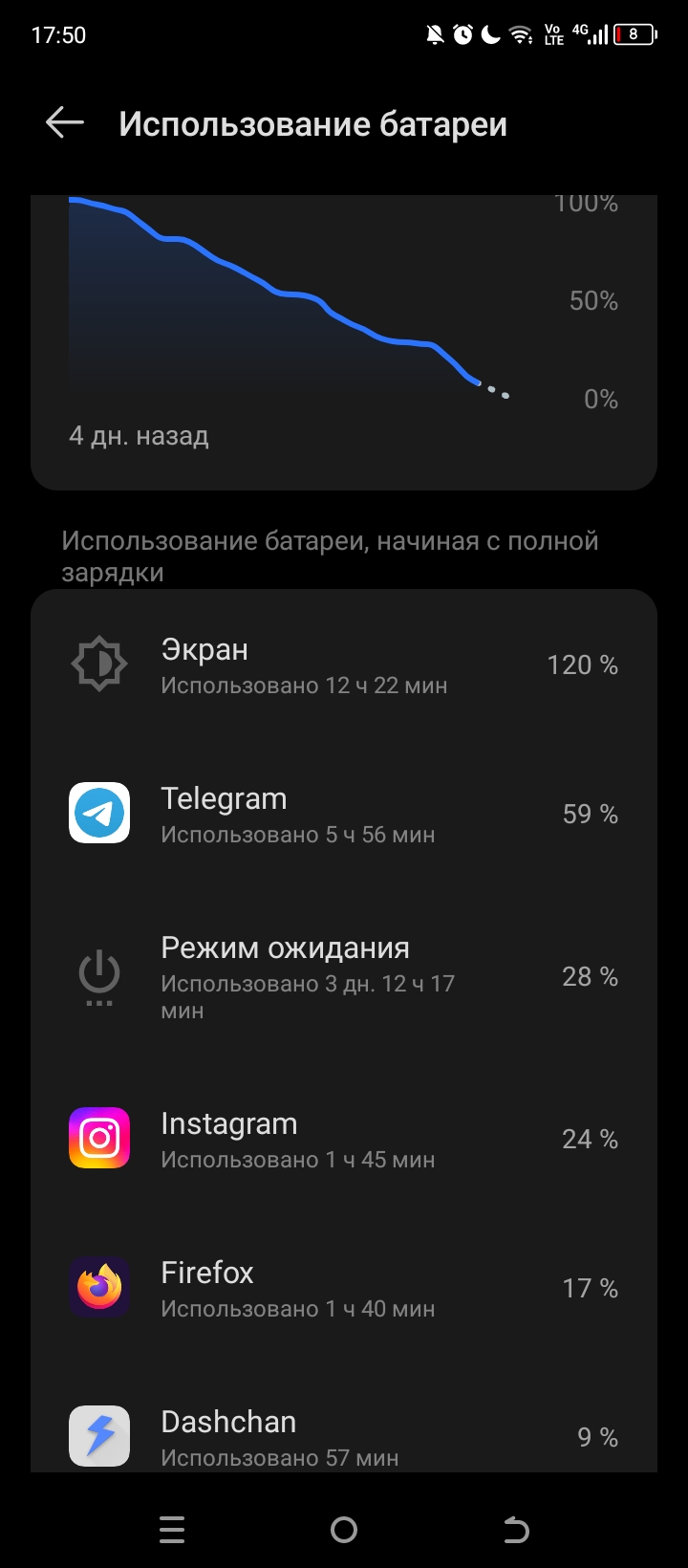Open recent apps from navigation bar

[x=172, y=1531]
